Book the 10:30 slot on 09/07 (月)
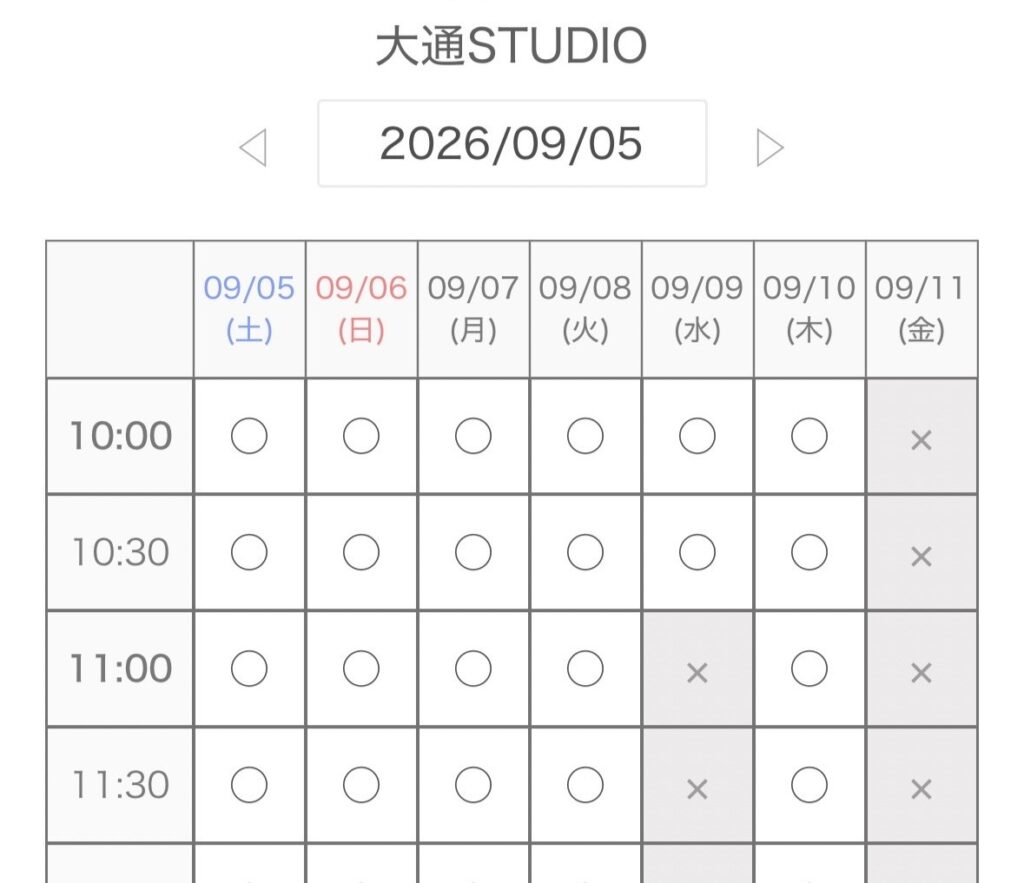 click(473, 553)
